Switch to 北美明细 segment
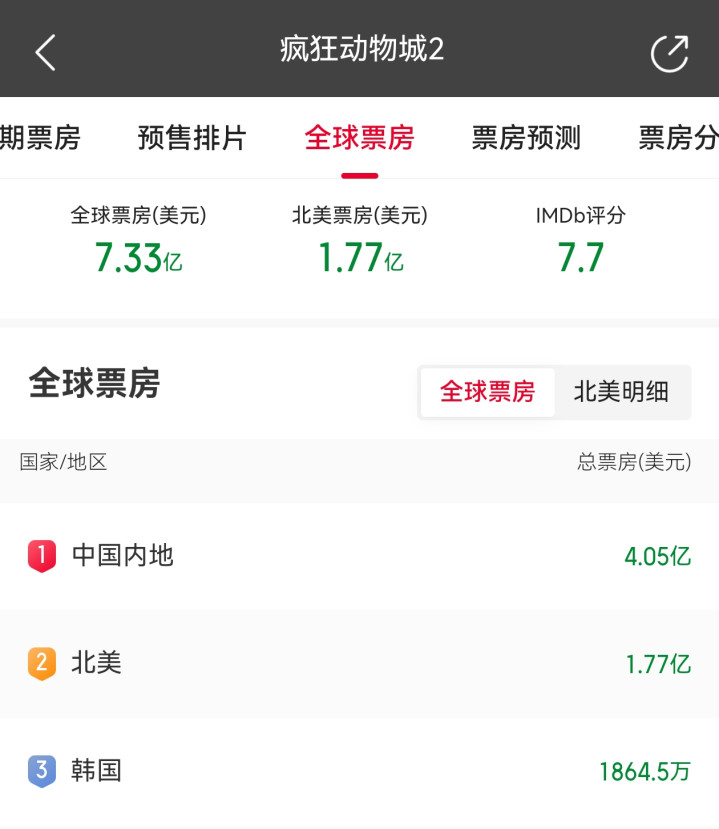The image size is (719, 829). pyautogui.click(x=621, y=392)
